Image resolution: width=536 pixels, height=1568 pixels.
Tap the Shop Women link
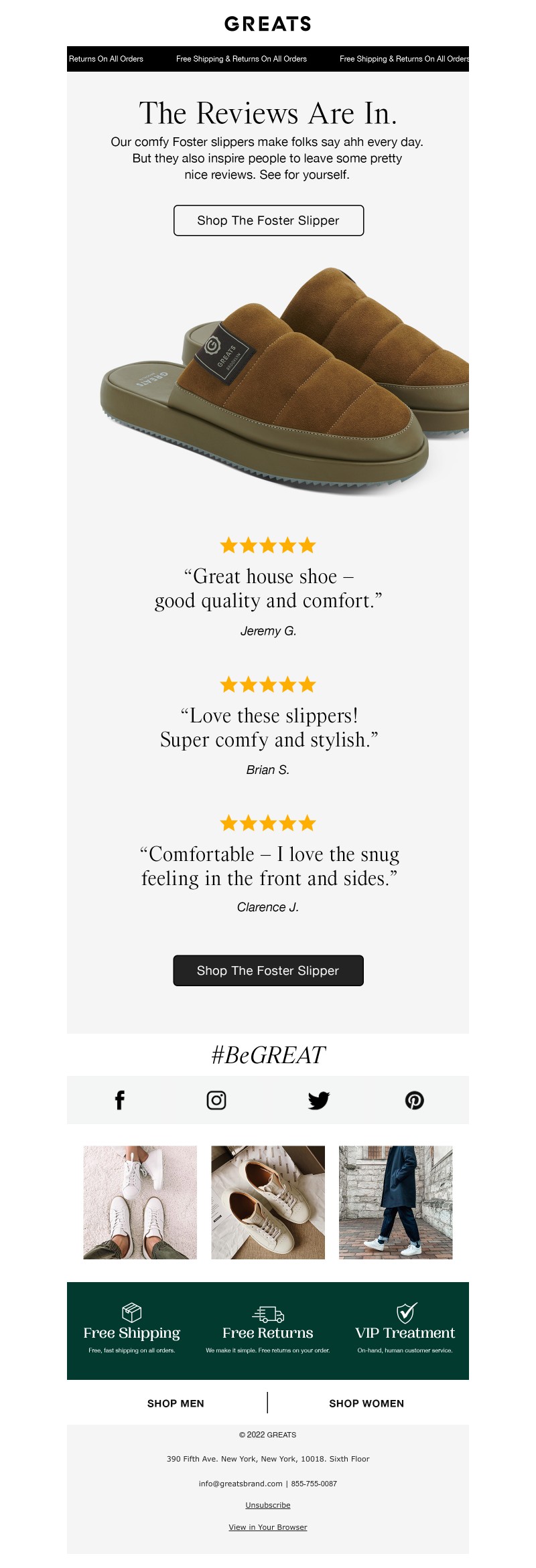pos(366,1403)
